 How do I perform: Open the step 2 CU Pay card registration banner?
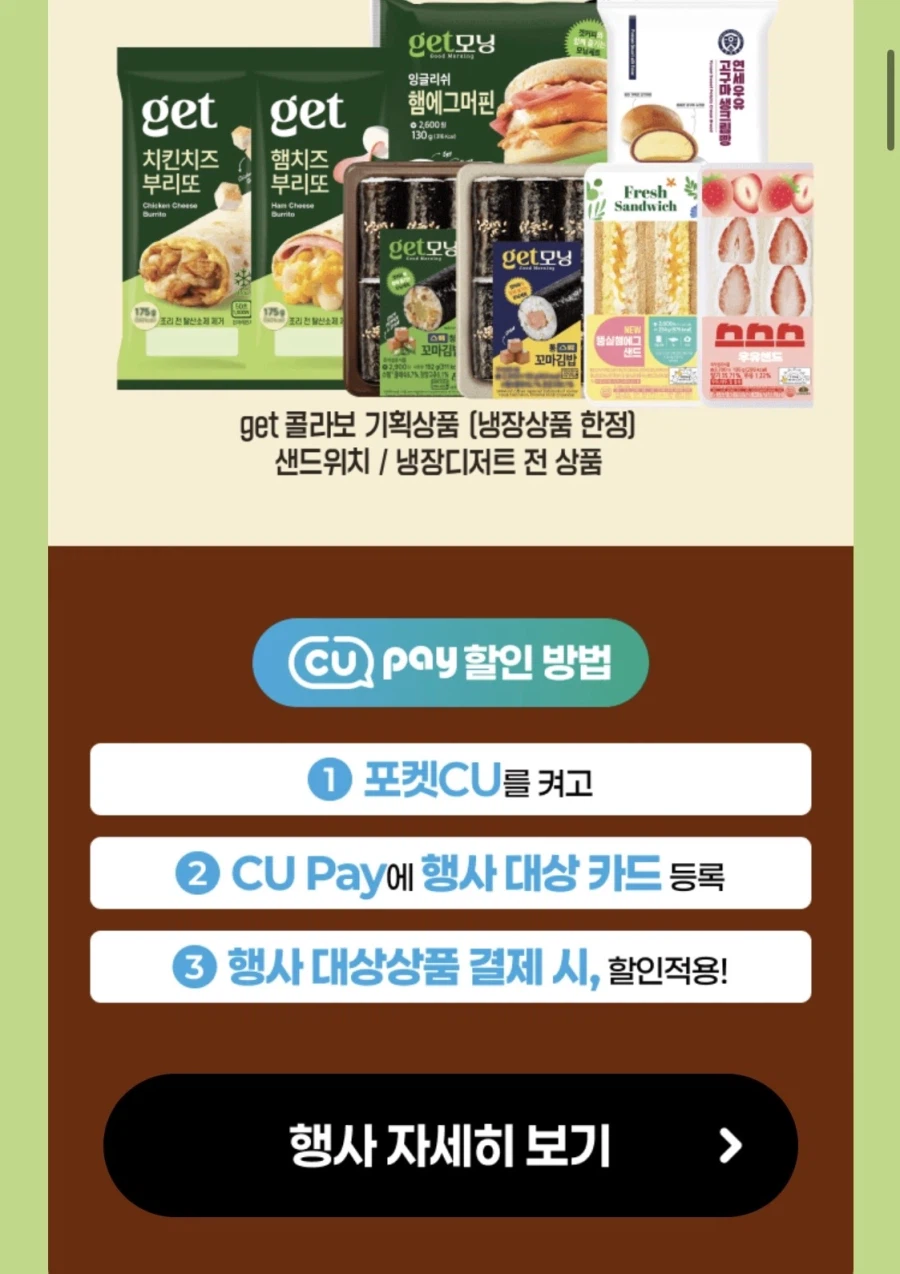click(450, 872)
